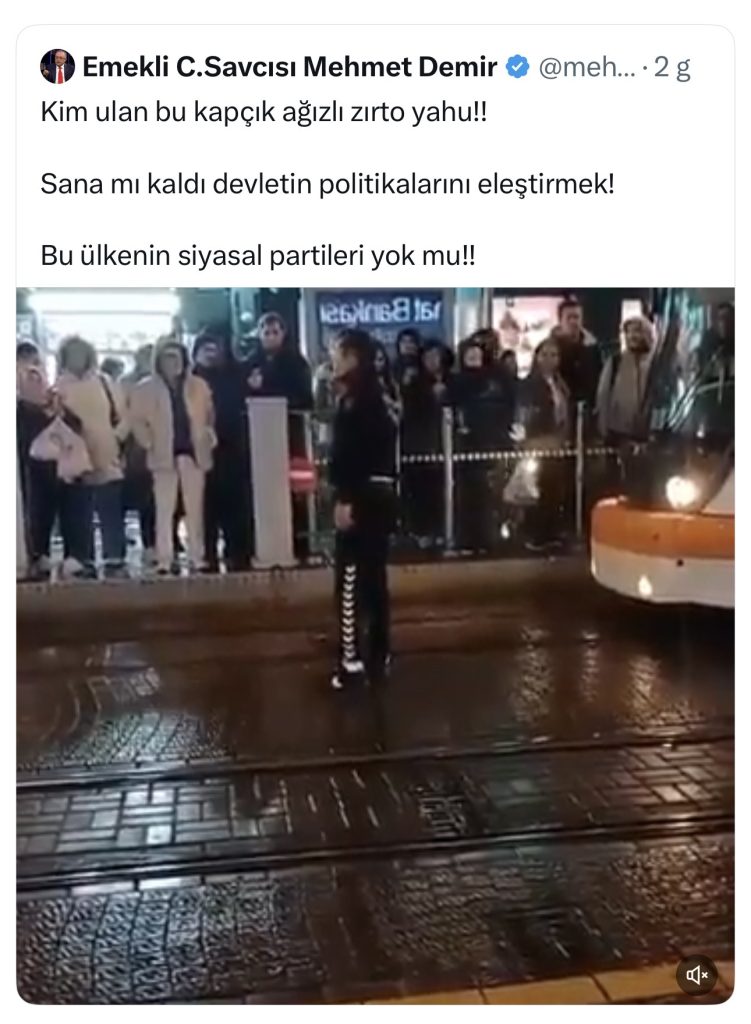Open Emekli C.Savcısı Mehmet Demir's profile picture
The height and width of the screenshot is (1024, 751).
pyautogui.click(x=57, y=67)
